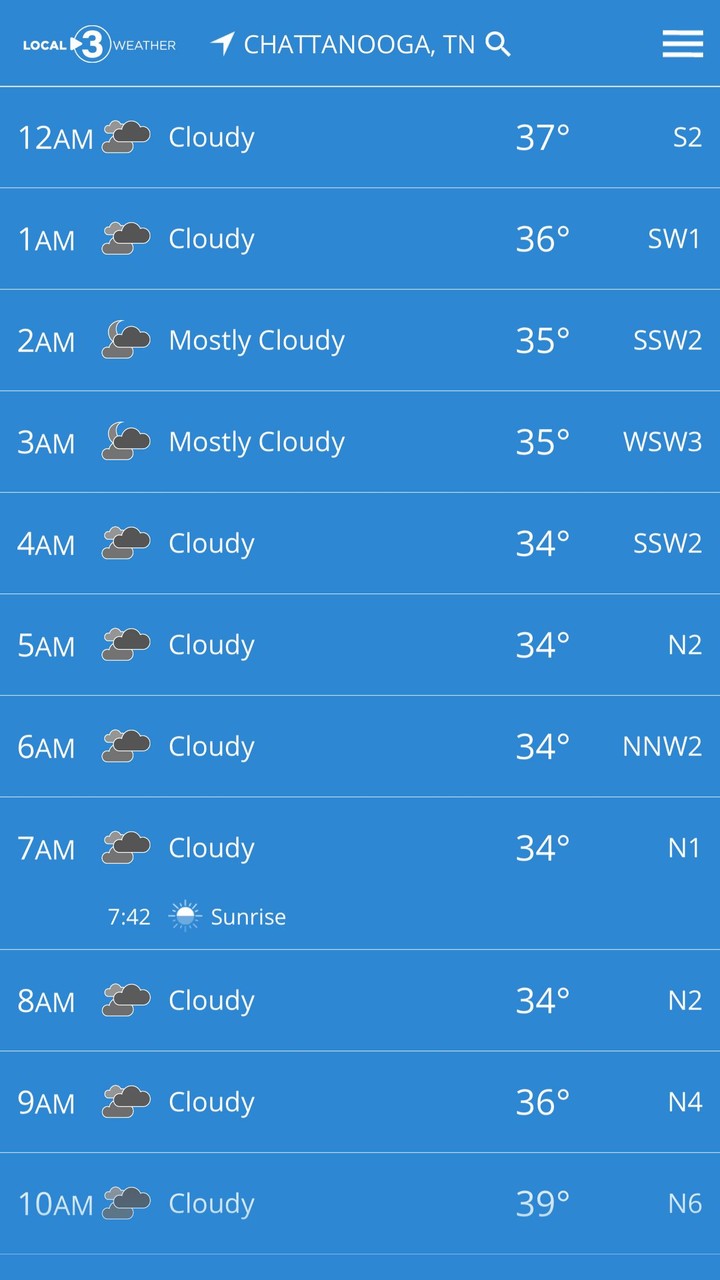Click the 5AM cloudy icon
Screen dimensions: 720x1280
pyautogui.click(x=126, y=644)
